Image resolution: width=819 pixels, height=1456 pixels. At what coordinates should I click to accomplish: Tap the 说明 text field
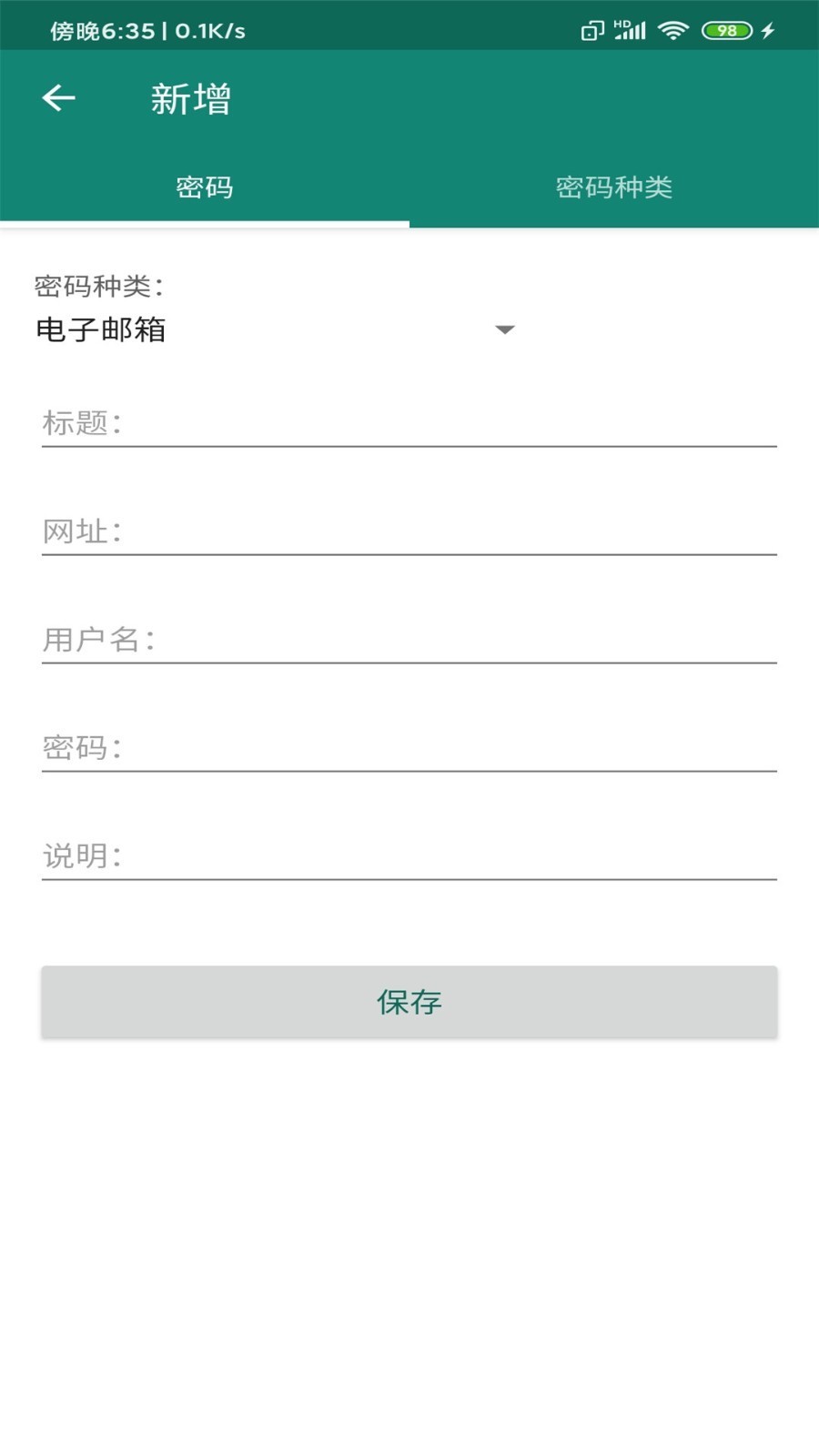pyautogui.click(x=409, y=855)
